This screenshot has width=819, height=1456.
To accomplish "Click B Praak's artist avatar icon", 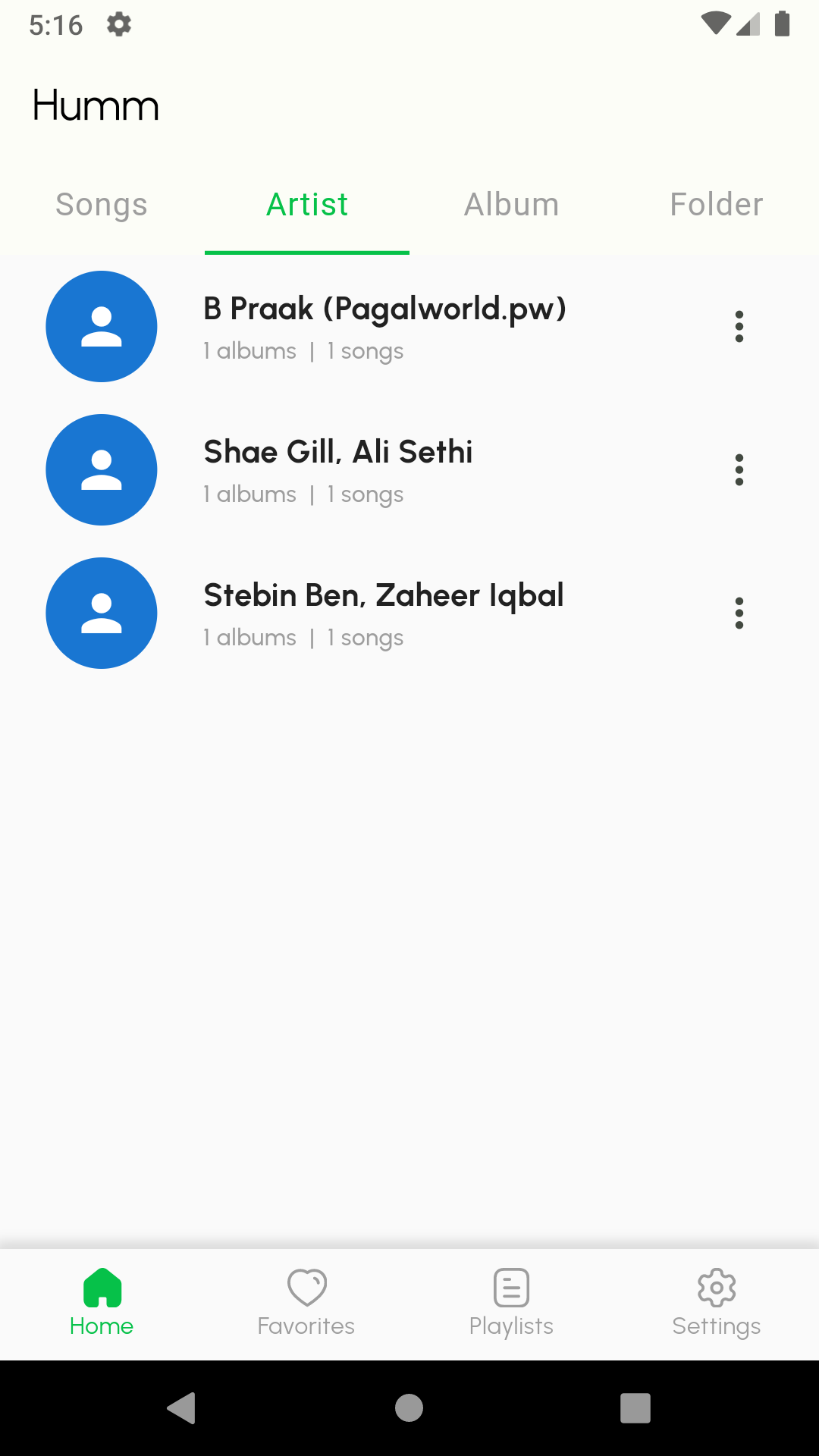I will pyautogui.click(x=102, y=326).
